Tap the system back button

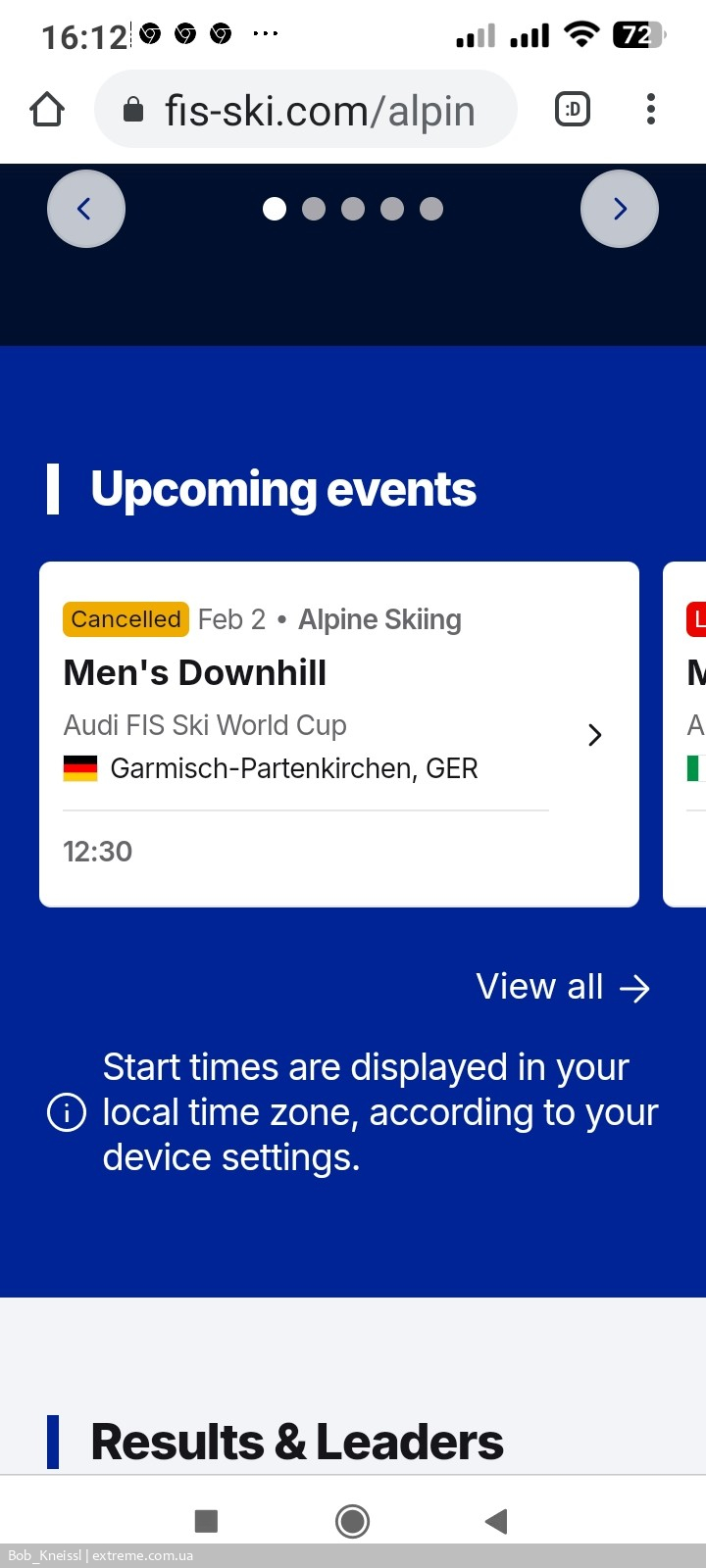click(x=496, y=1521)
